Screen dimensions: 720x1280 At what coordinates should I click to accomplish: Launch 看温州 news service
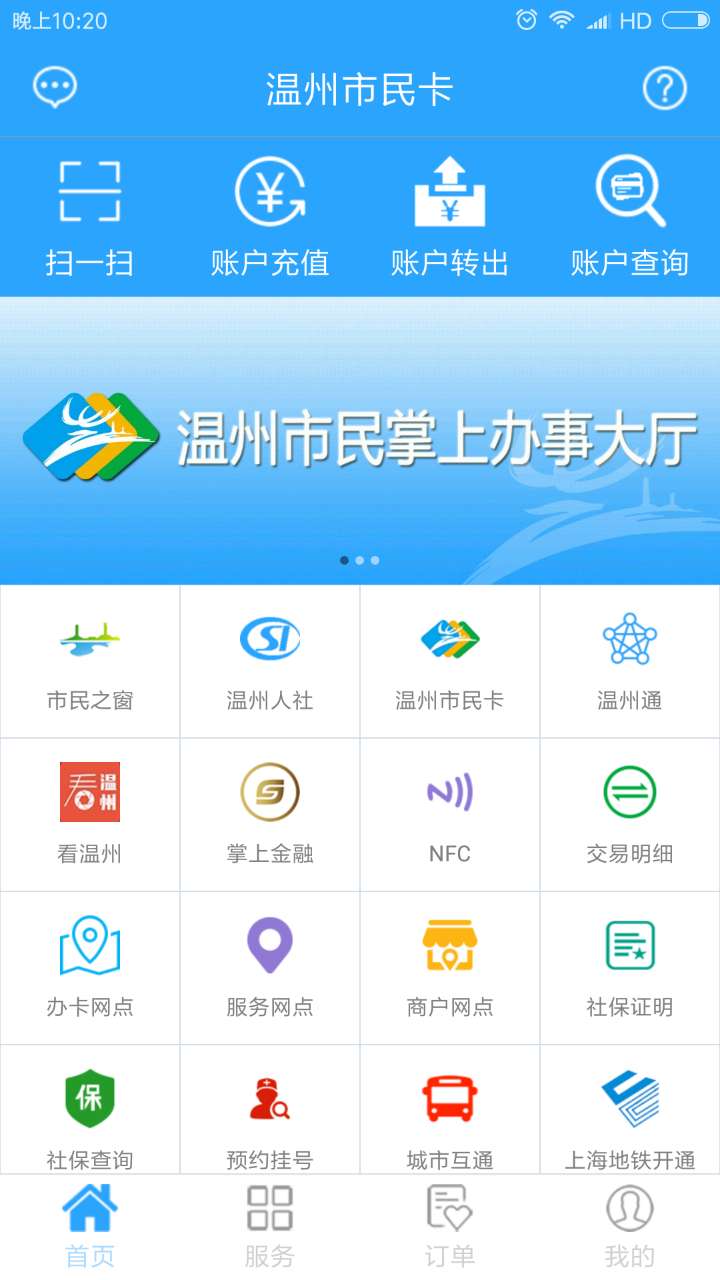tap(90, 813)
